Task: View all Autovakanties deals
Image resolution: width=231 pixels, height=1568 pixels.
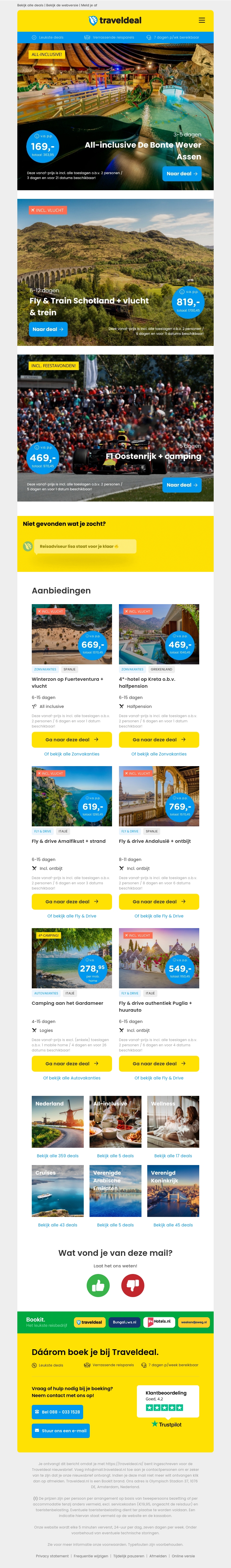Action: click(71, 1078)
